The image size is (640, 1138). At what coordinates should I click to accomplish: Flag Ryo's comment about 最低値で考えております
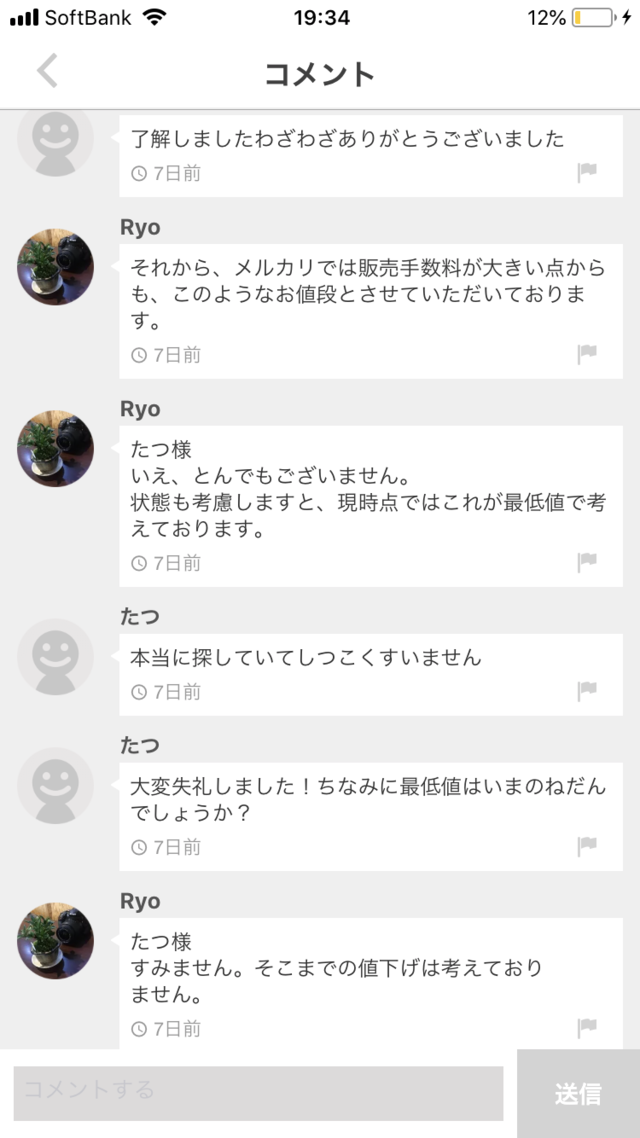[x=587, y=563]
